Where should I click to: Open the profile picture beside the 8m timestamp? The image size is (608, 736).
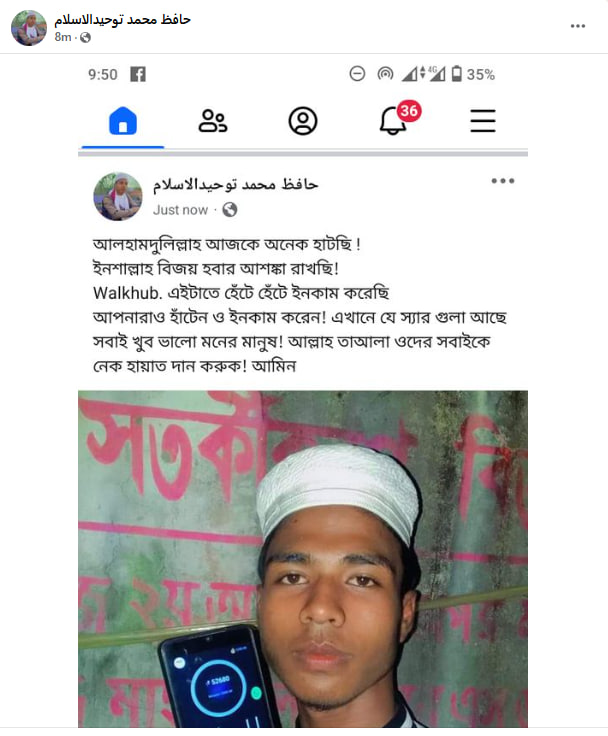(29, 28)
